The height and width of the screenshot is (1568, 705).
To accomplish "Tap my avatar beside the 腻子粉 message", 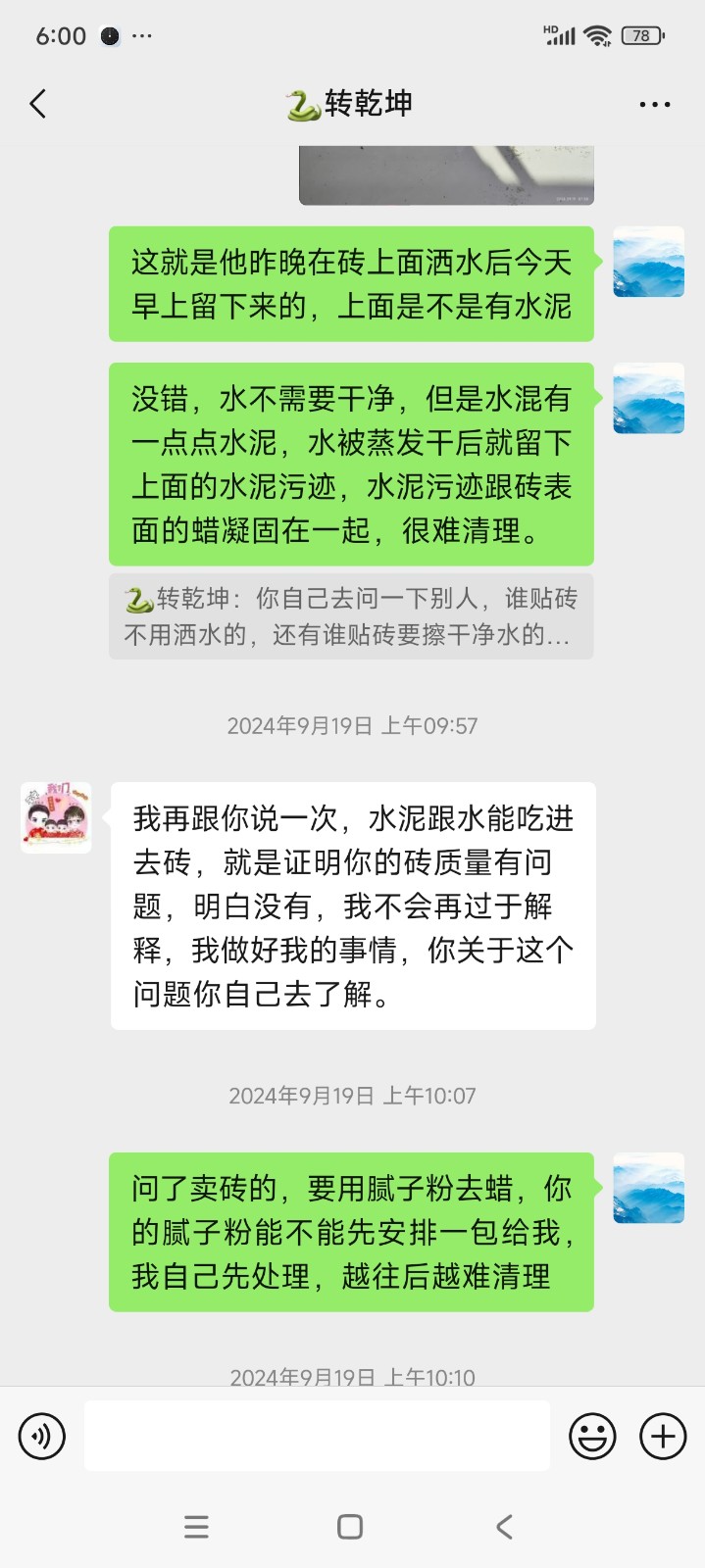I will 648,1188.
